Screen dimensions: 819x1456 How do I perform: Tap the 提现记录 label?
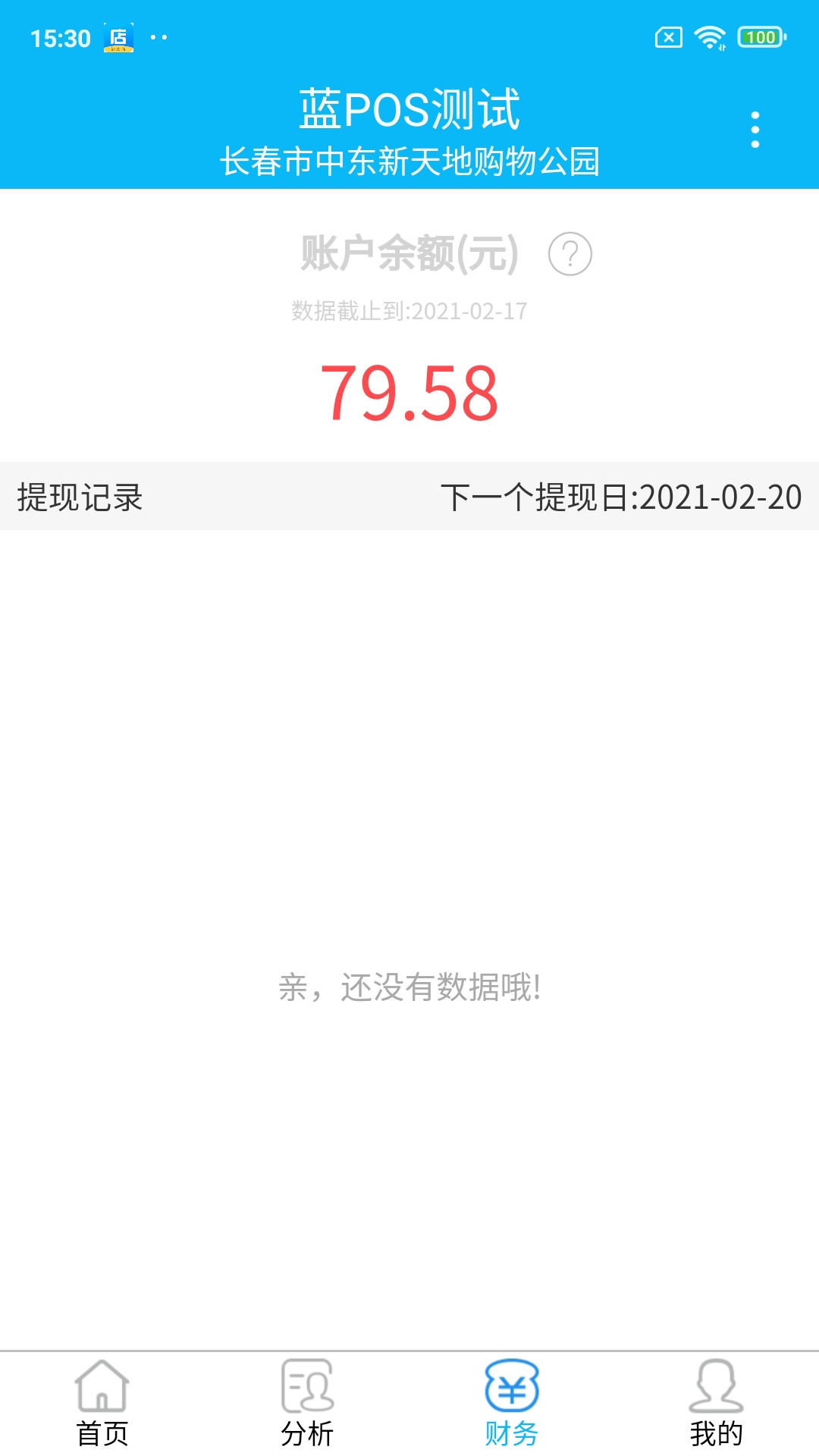coord(80,498)
